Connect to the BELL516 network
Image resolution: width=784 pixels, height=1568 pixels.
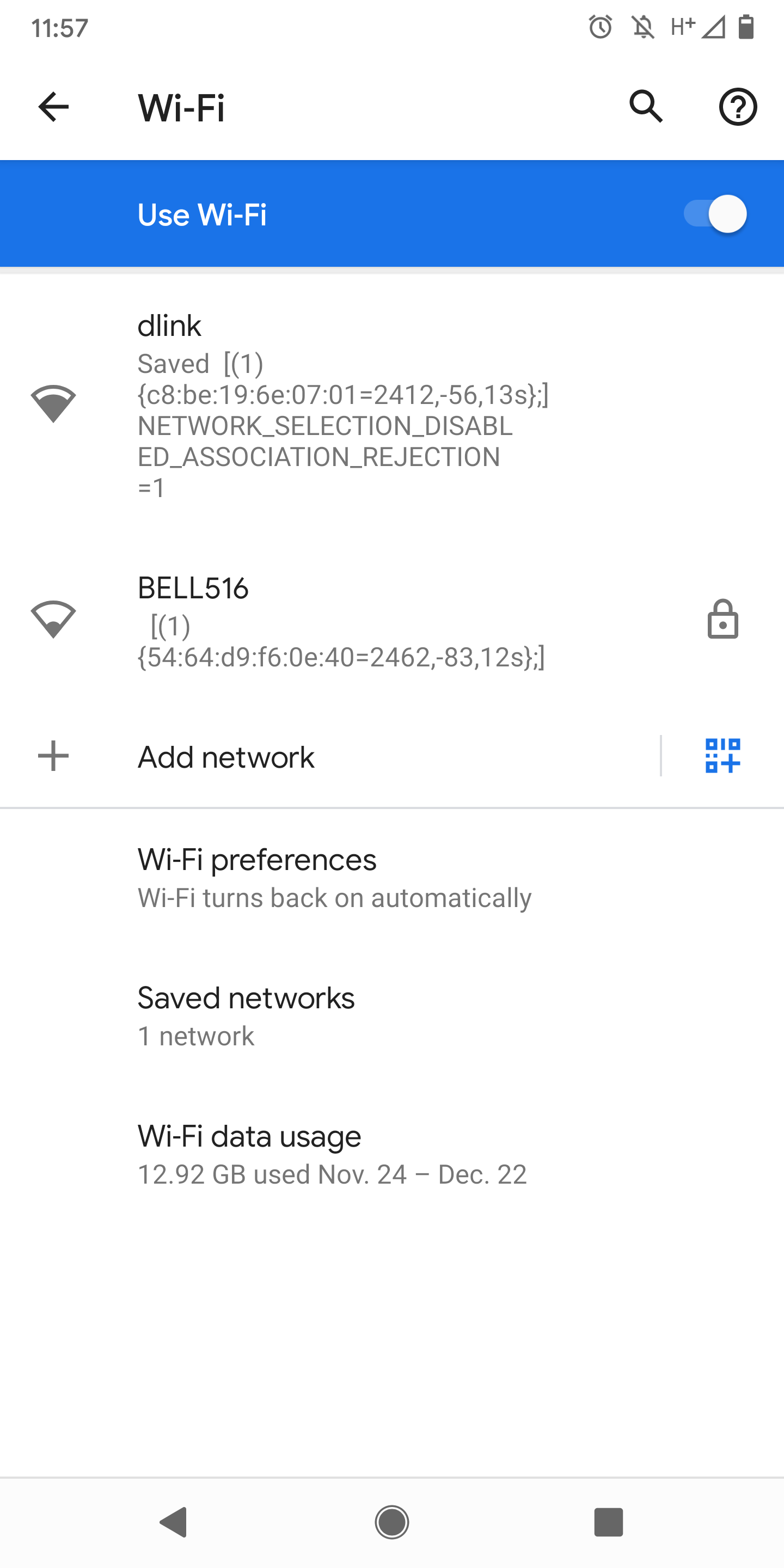pos(341,621)
